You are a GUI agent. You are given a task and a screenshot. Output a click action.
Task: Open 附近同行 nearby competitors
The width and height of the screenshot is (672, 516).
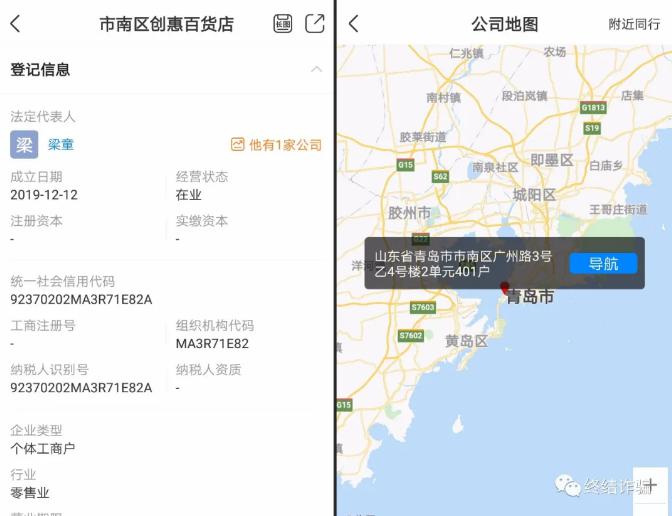tap(633, 24)
